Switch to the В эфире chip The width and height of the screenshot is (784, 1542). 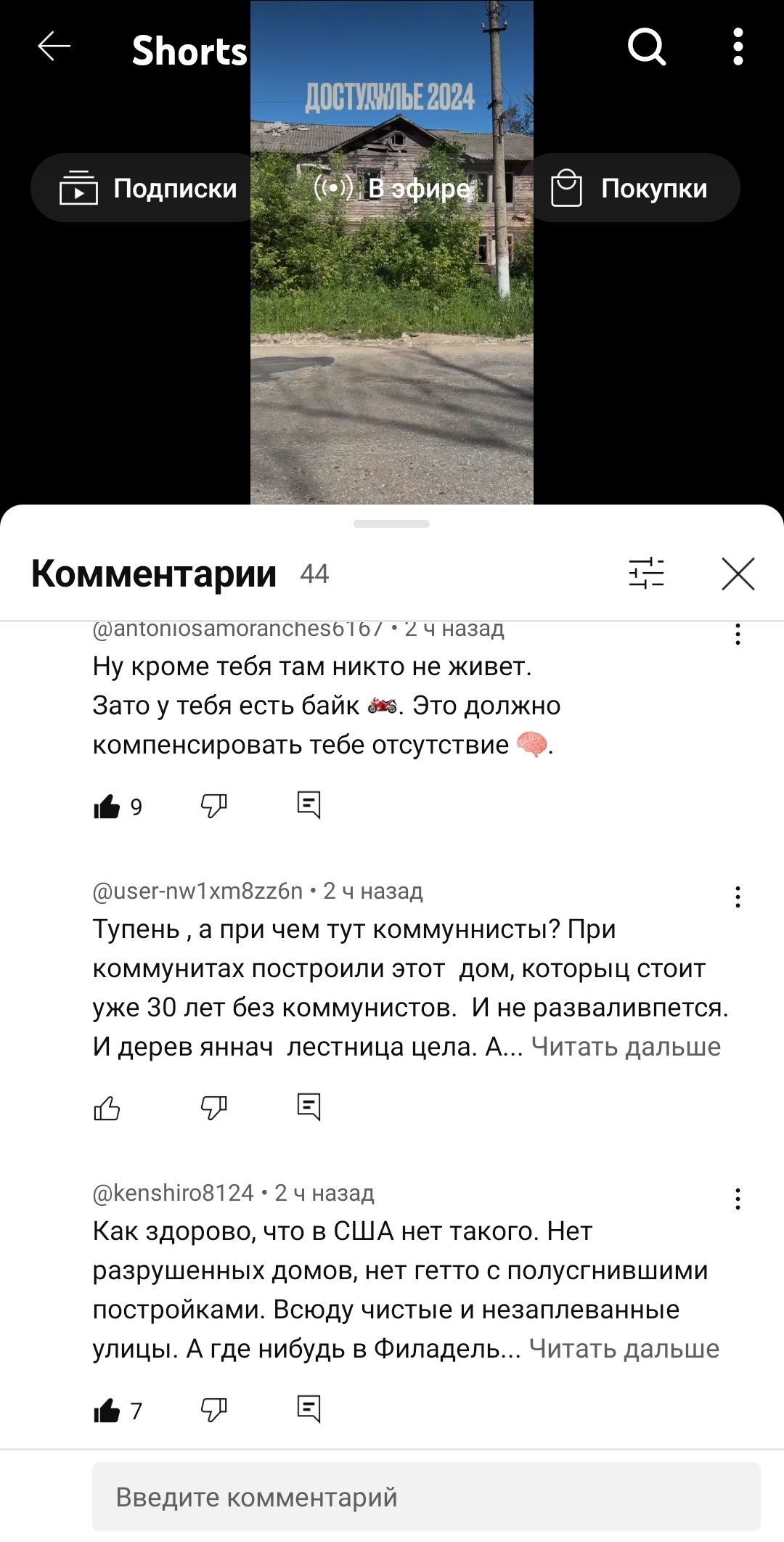point(392,188)
